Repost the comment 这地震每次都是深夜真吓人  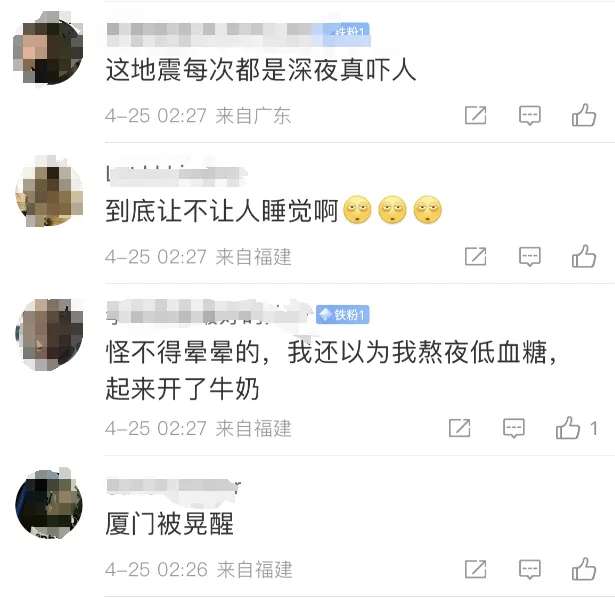pos(476,115)
